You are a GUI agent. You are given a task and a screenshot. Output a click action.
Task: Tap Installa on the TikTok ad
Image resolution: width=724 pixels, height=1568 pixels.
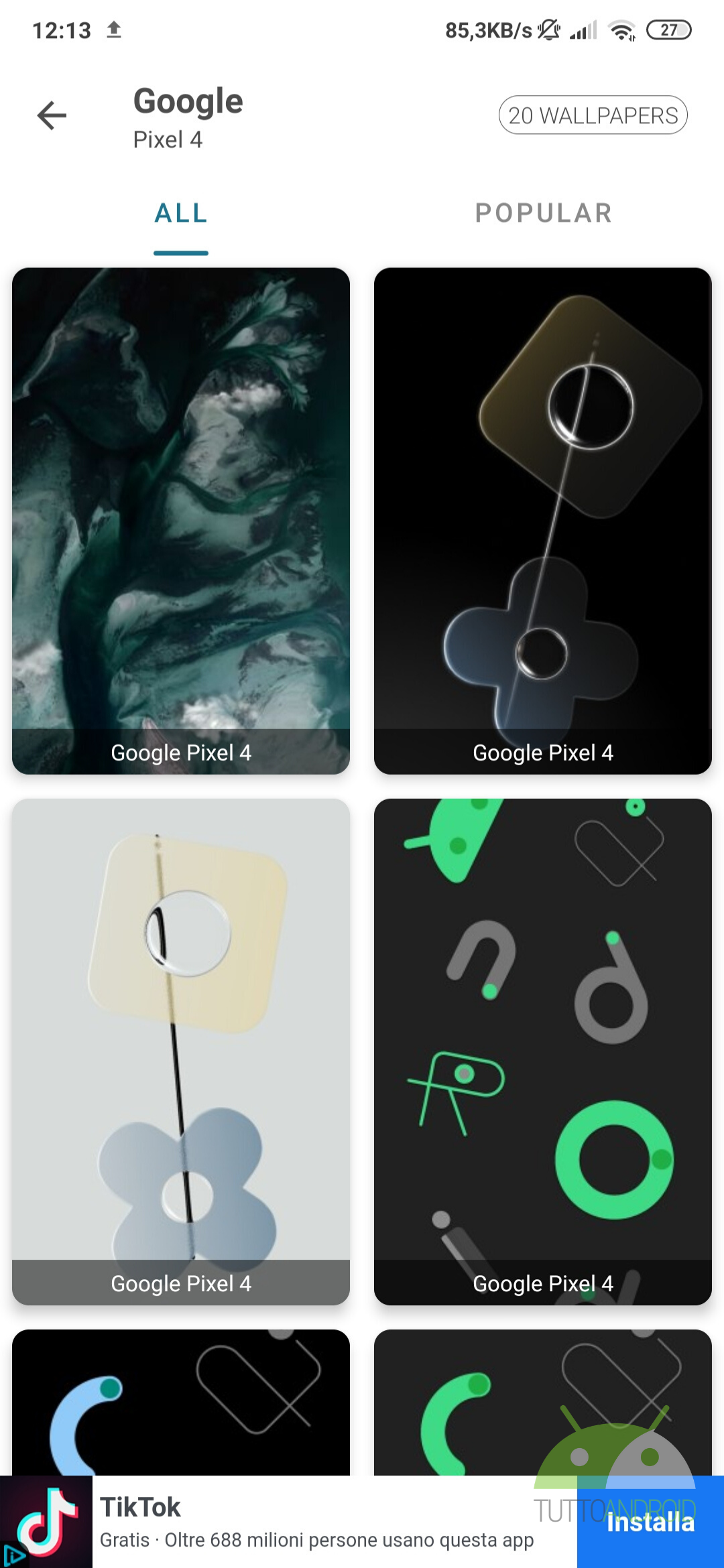(650, 1522)
